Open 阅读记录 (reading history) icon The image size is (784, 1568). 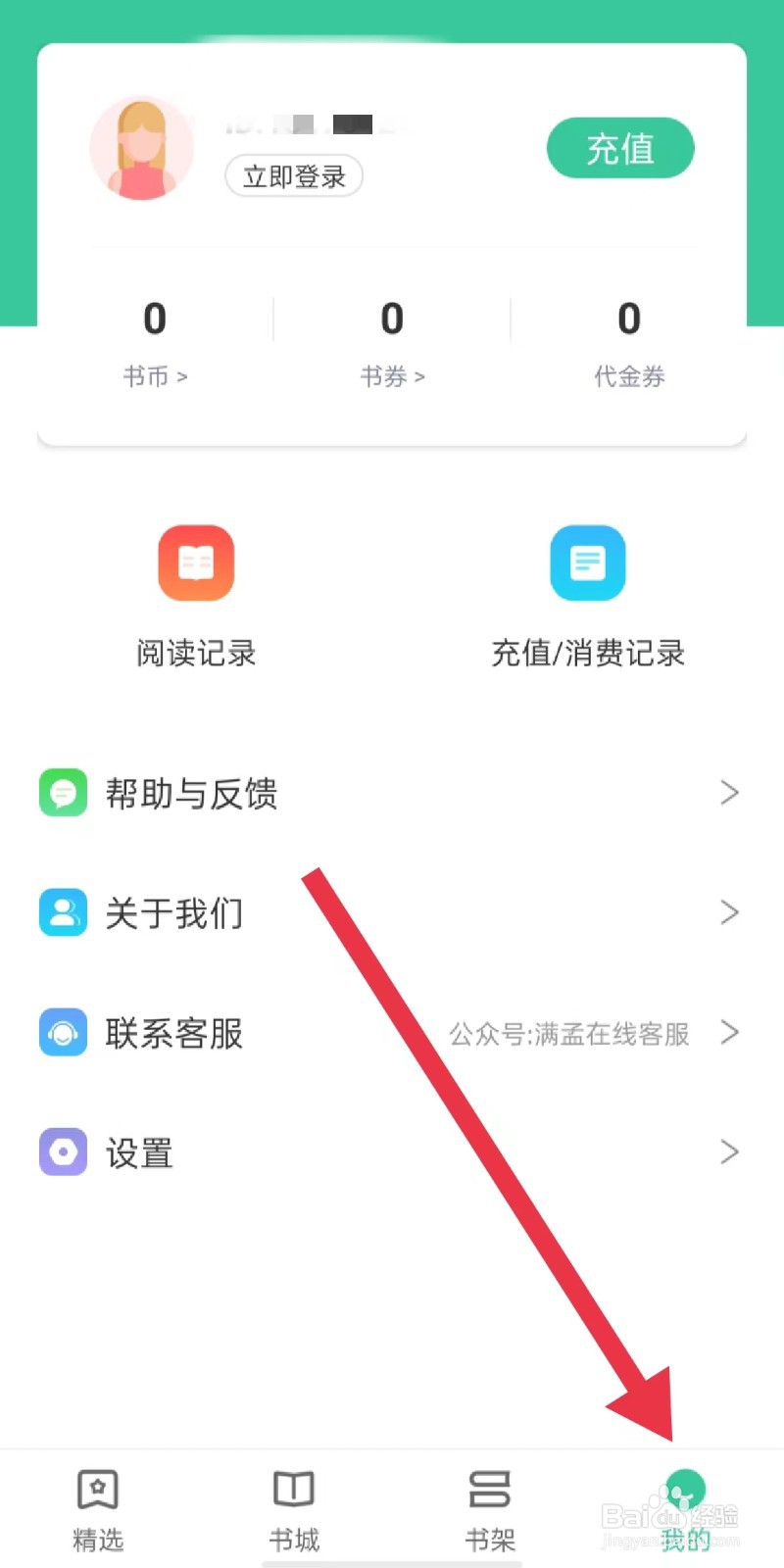pos(195,563)
